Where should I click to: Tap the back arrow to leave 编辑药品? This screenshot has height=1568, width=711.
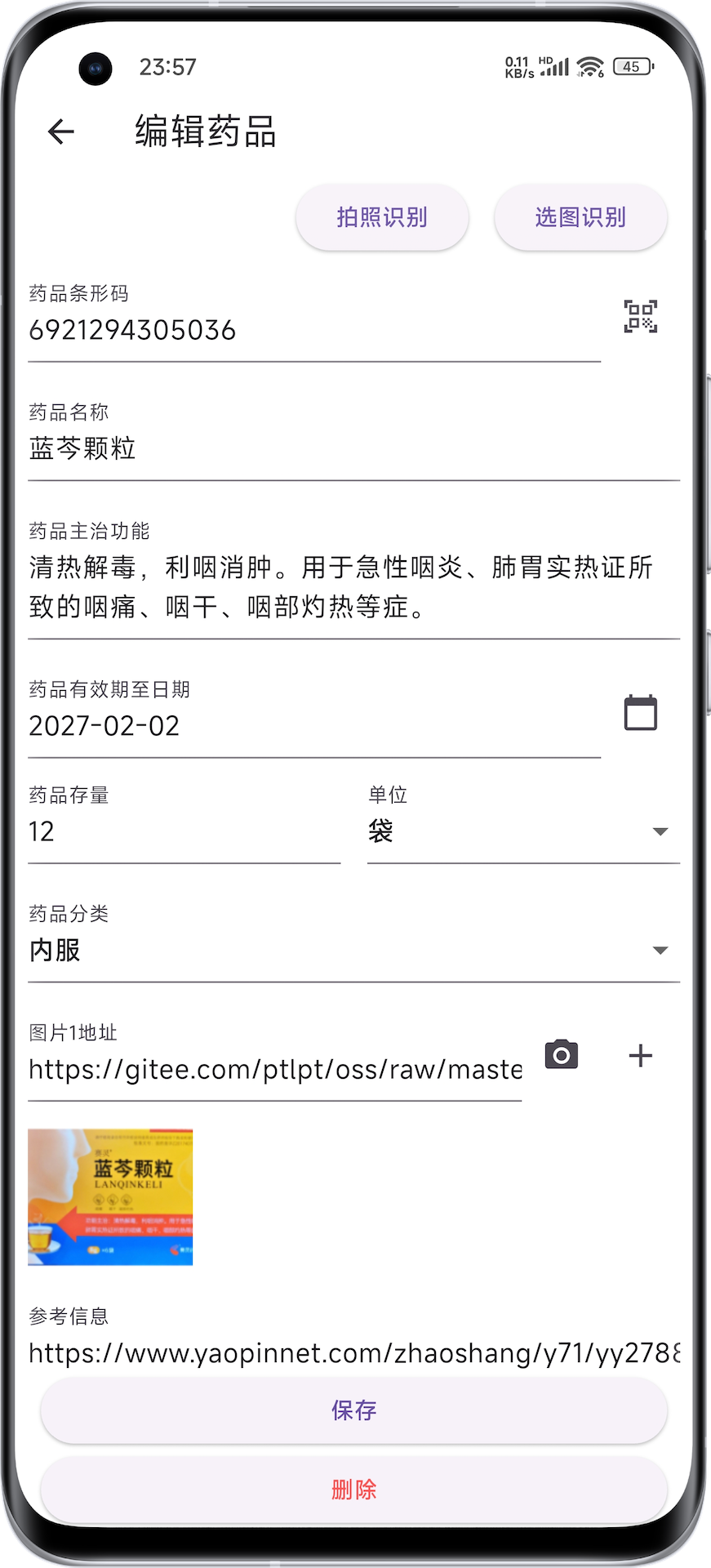click(59, 131)
